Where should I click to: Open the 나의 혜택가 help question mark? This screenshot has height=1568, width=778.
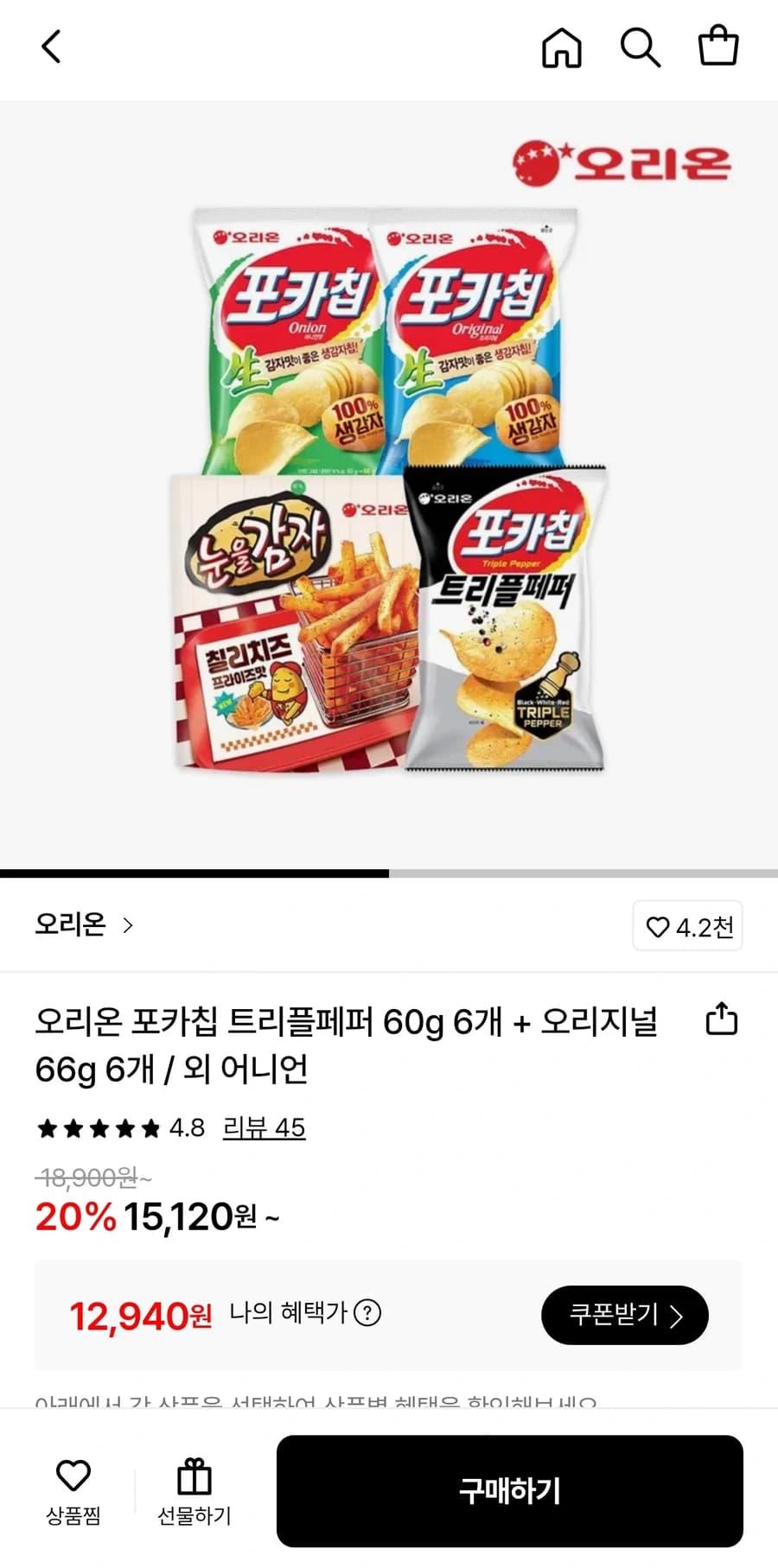click(370, 1314)
